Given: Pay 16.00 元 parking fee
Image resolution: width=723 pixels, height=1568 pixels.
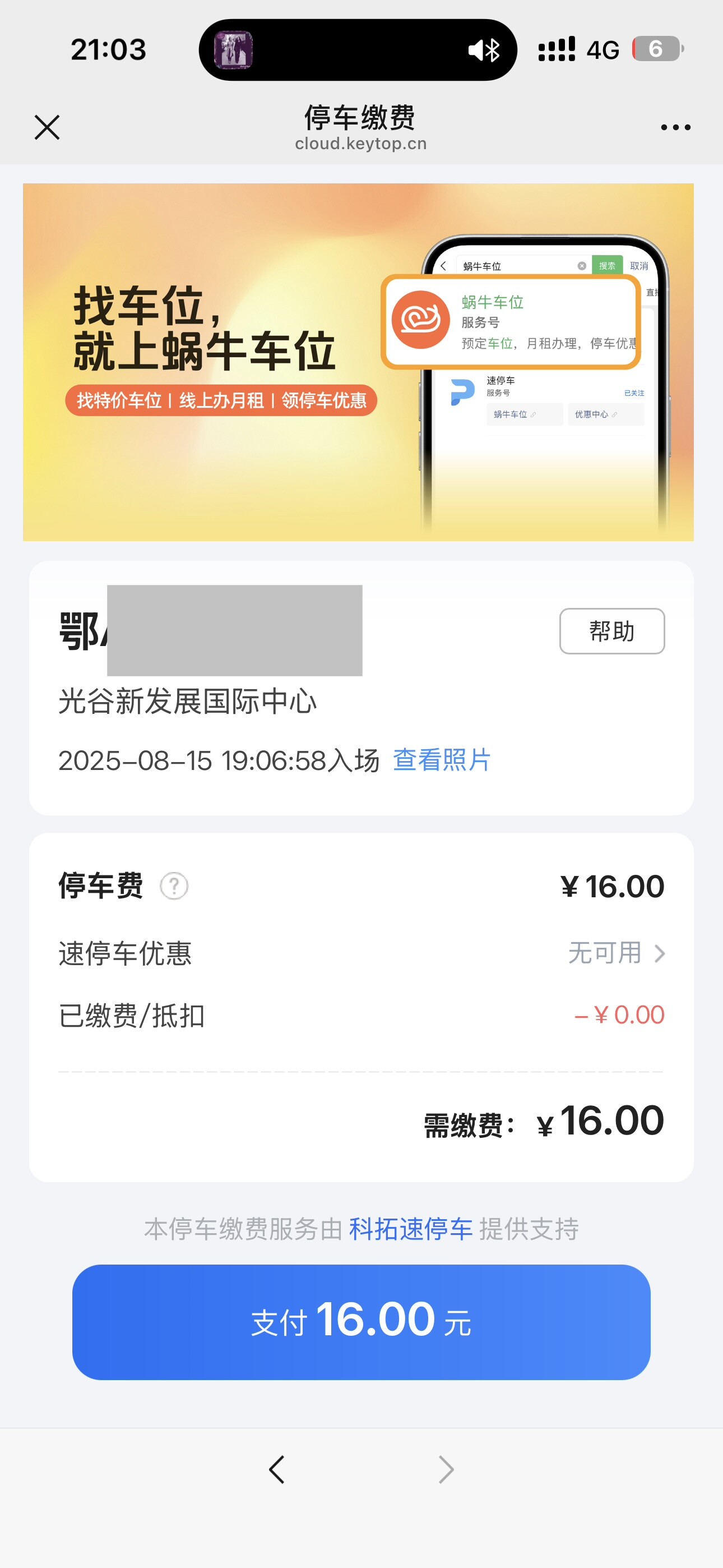Looking at the screenshot, I should (361, 1321).
